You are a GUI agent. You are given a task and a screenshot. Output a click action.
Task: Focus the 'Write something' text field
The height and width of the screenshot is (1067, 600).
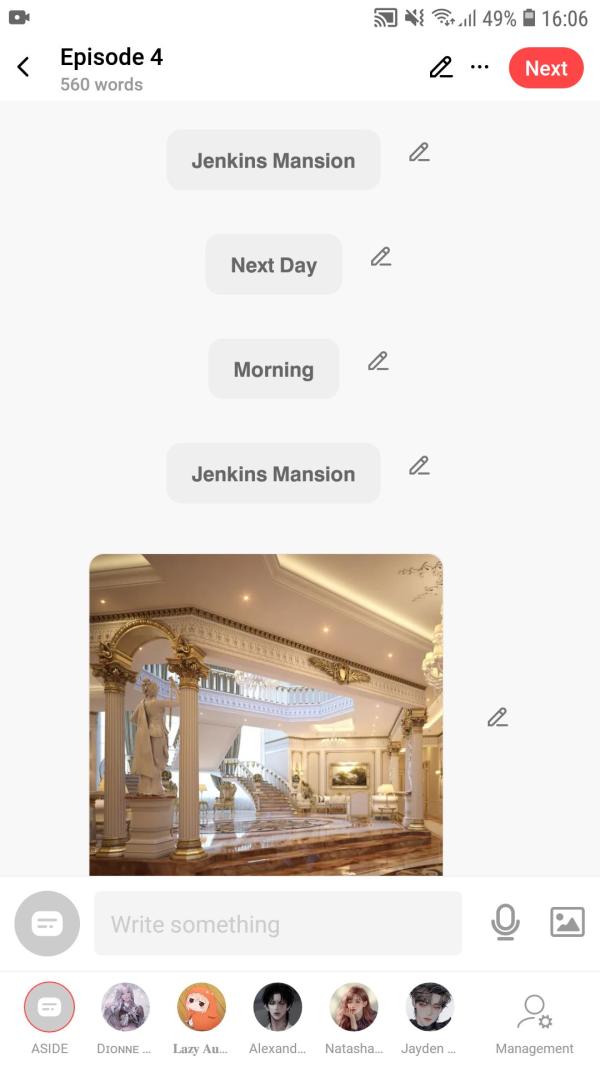coord(278,924)
